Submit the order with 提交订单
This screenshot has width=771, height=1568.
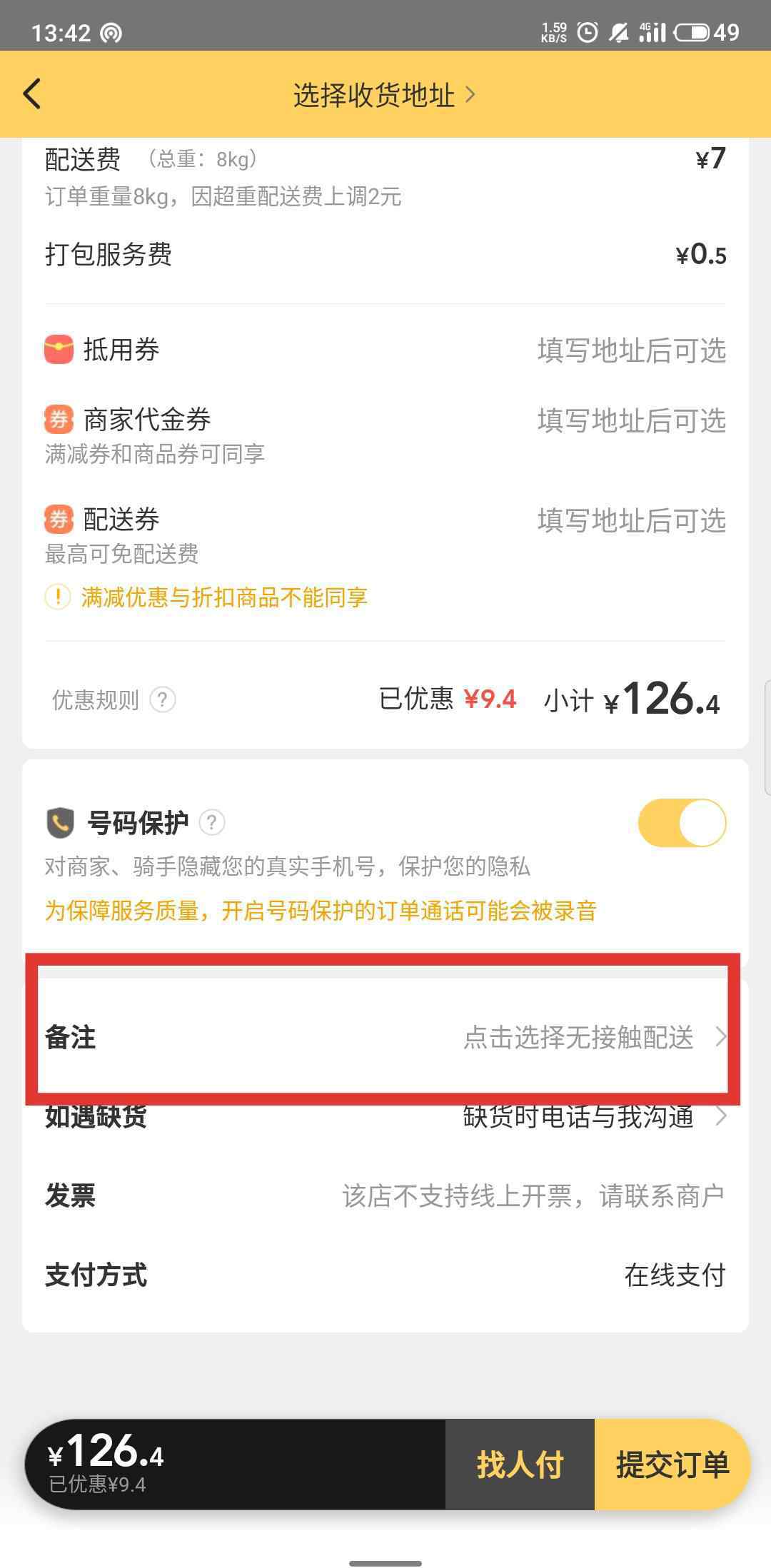tap(672, 1464)
